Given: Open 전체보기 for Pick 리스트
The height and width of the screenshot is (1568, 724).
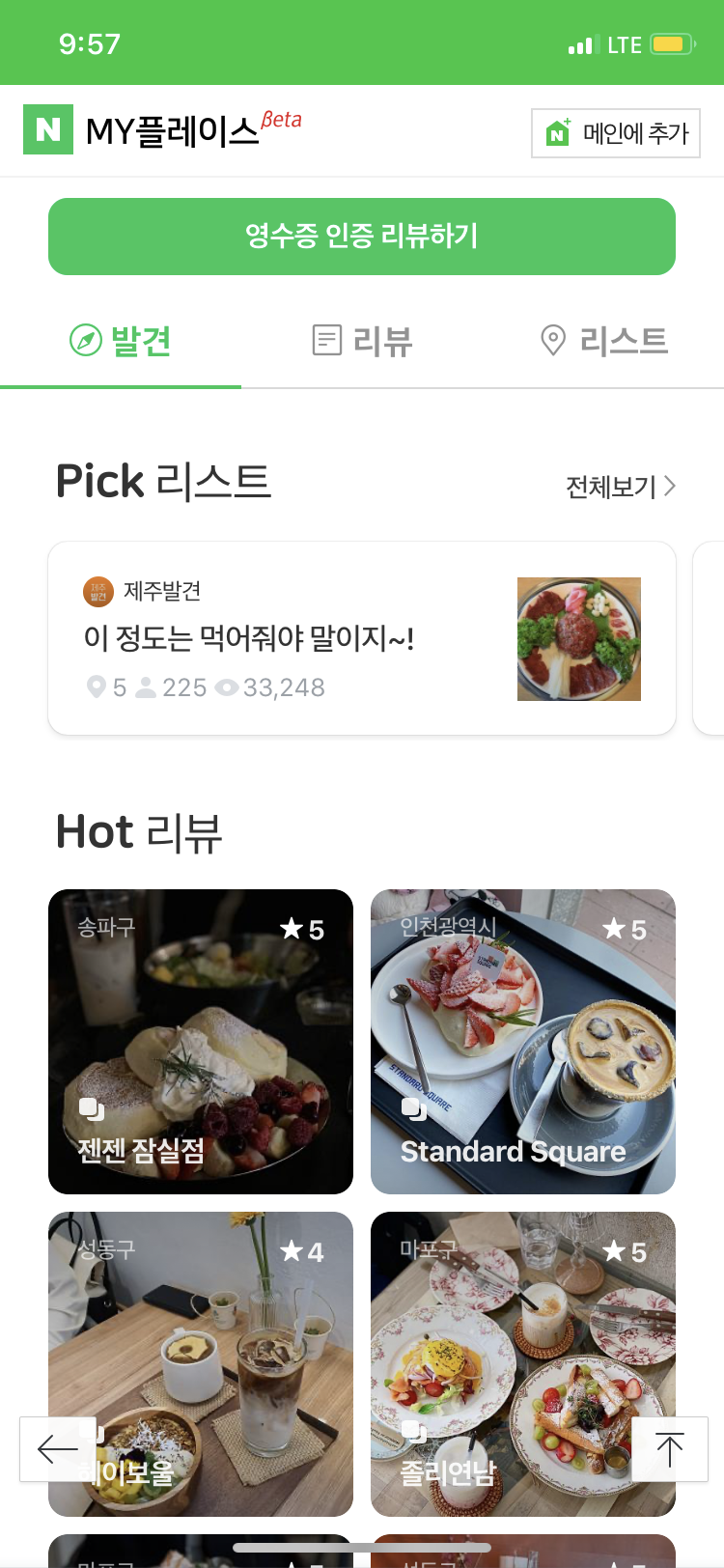Looking at the screenshot, I should point(620,486).
